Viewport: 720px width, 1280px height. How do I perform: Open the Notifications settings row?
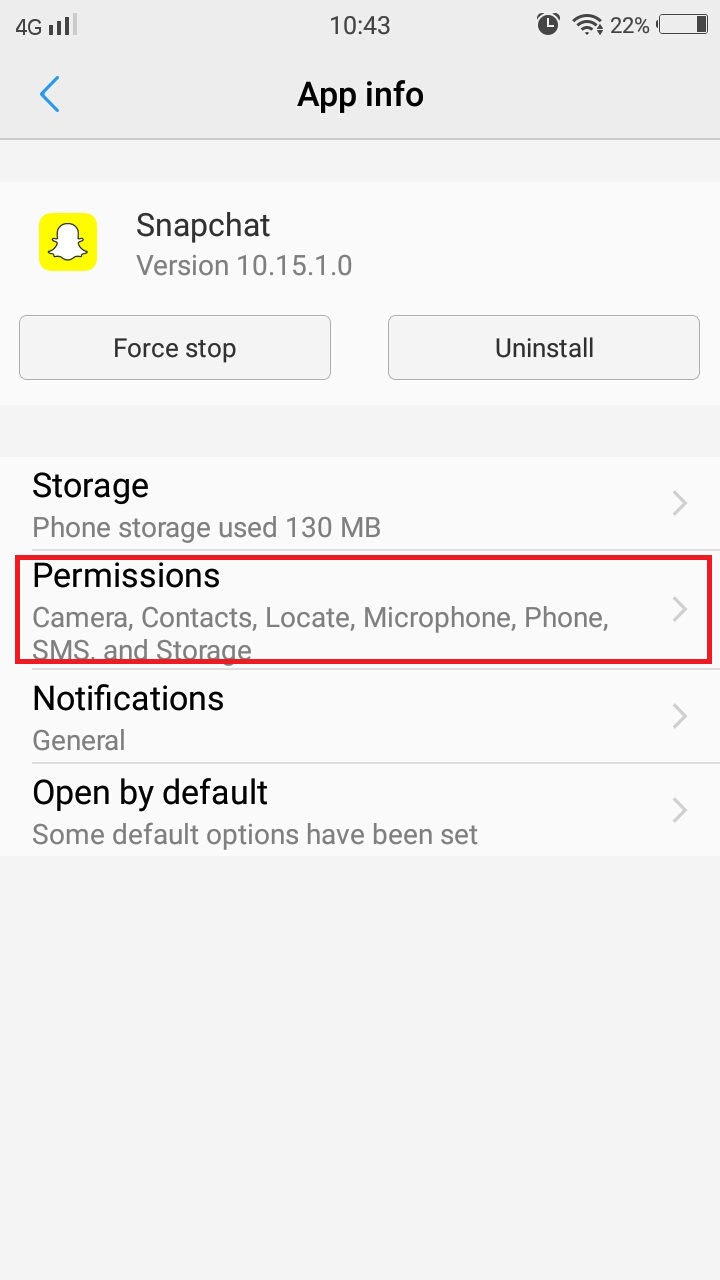[x=360, y=717]
